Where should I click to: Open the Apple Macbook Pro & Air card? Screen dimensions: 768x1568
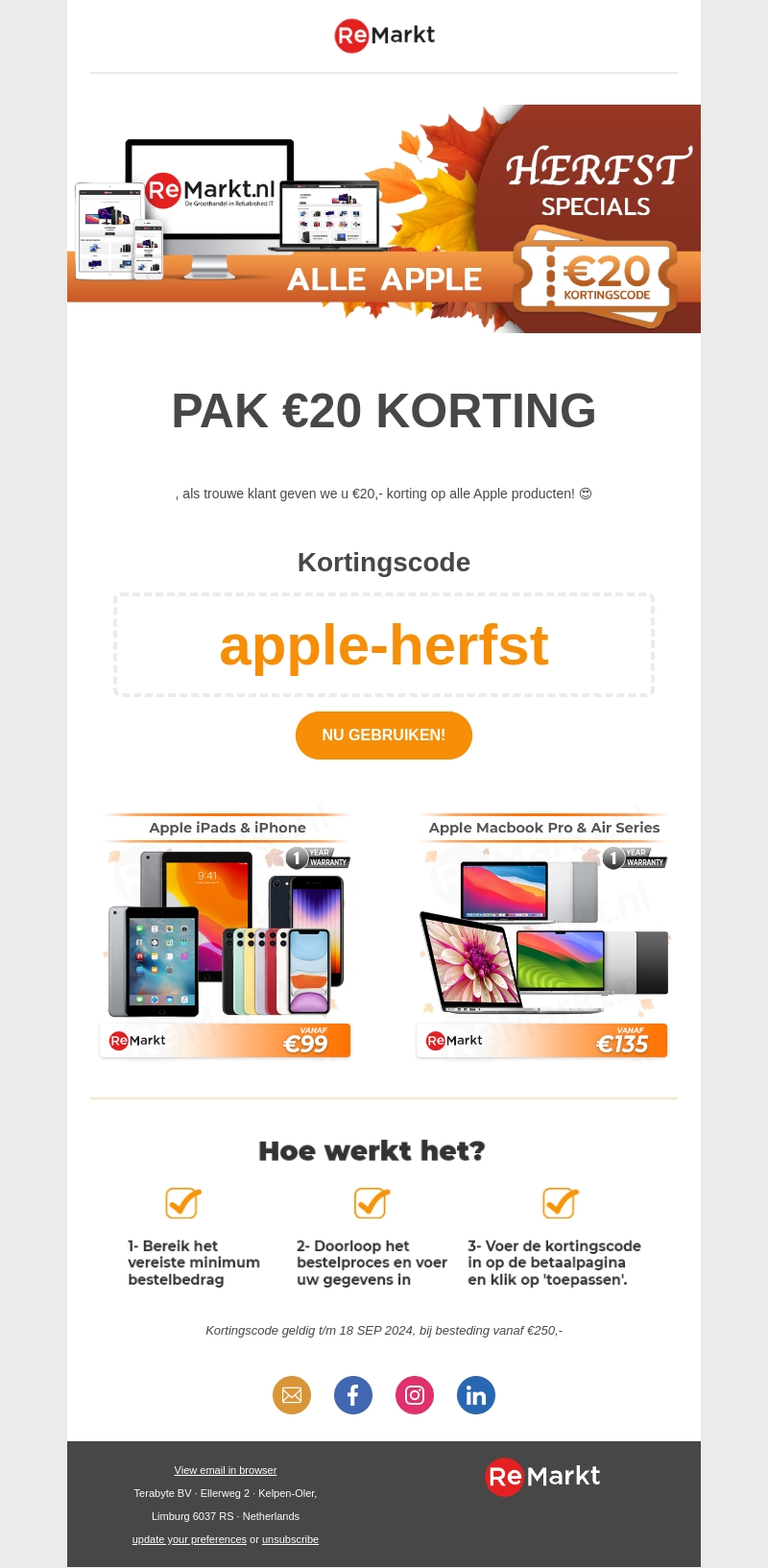coord(542,936)
